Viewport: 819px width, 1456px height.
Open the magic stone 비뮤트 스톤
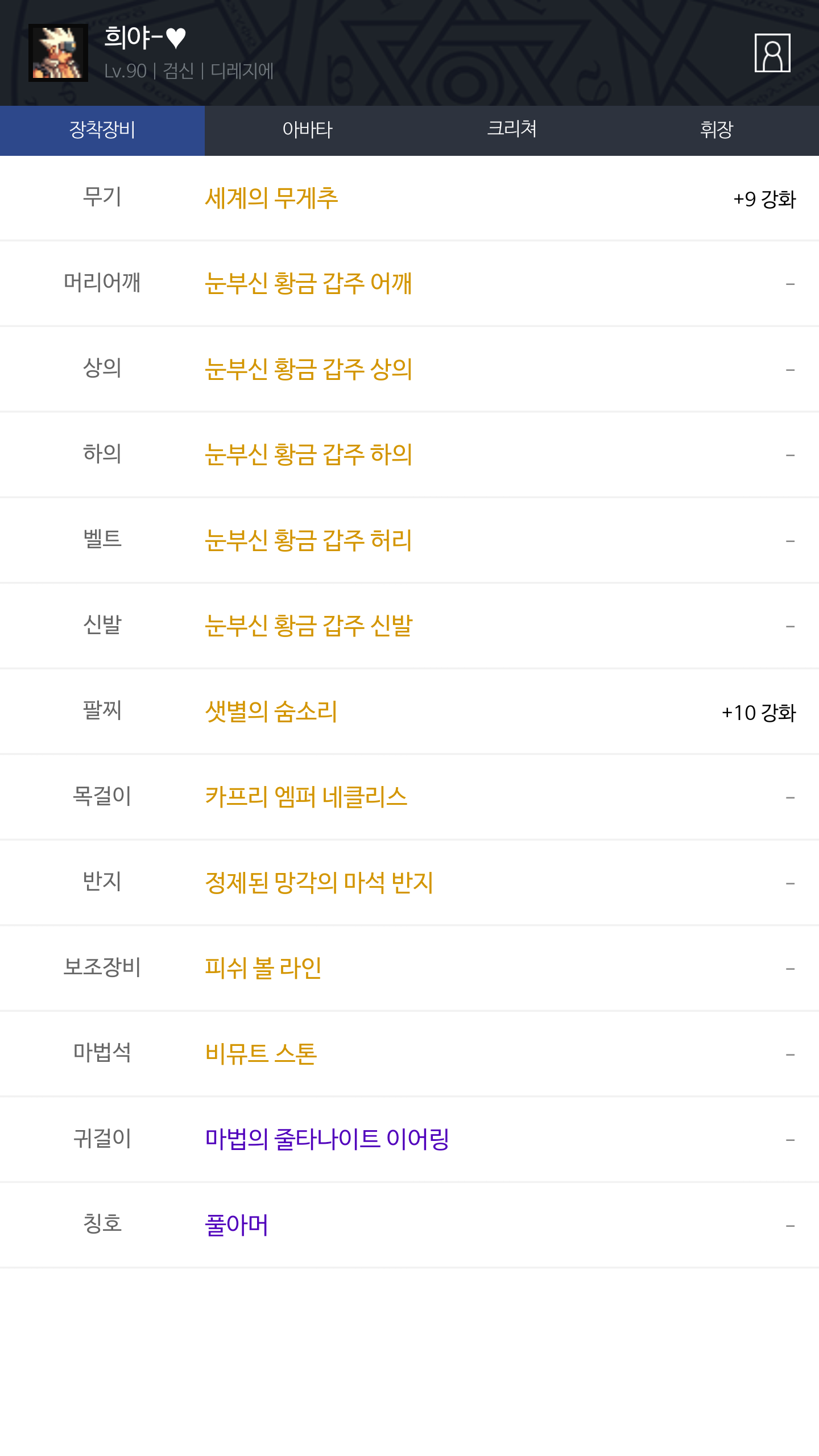[261, 1054]
